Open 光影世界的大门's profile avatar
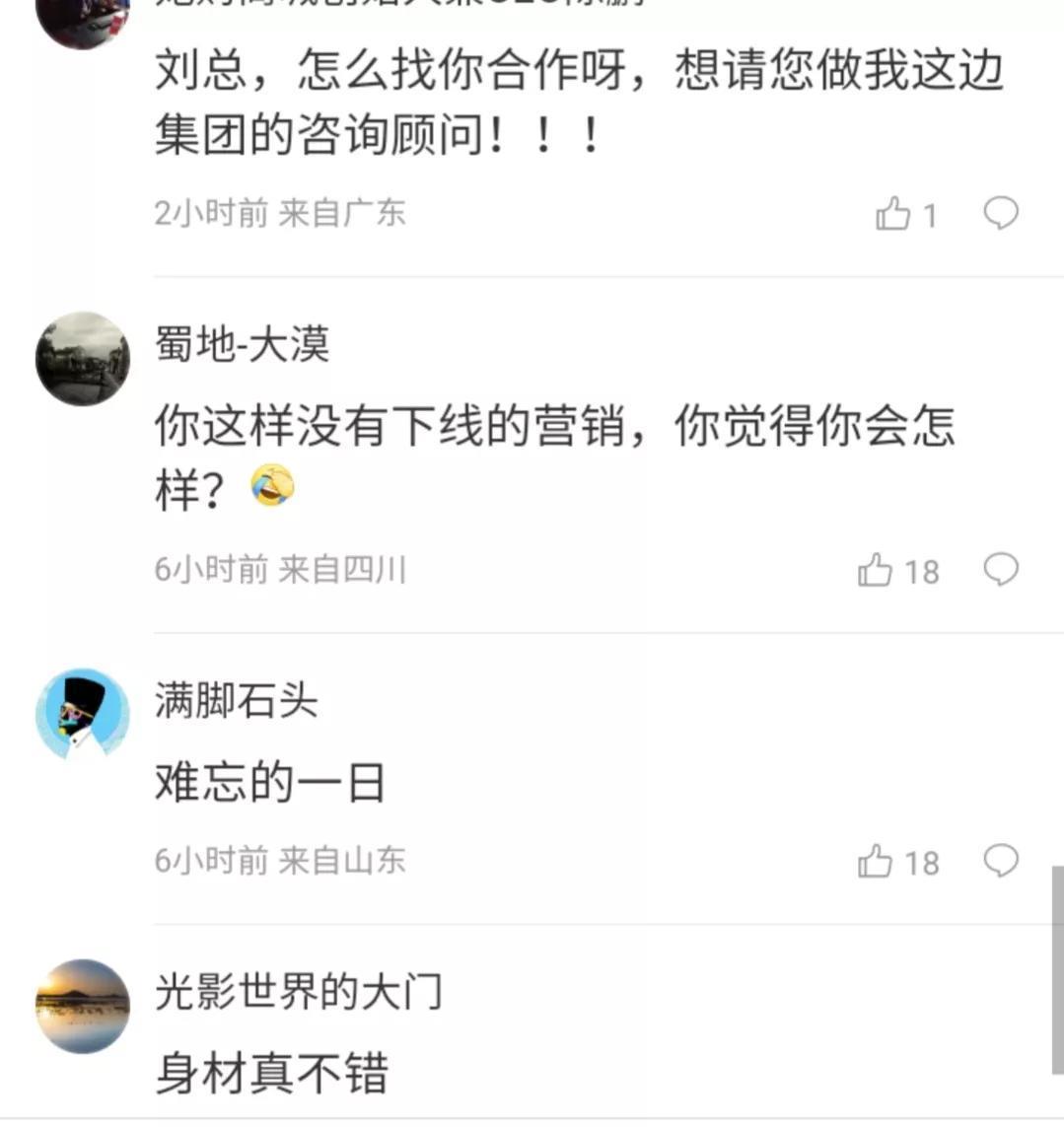 pos(83,1006)
